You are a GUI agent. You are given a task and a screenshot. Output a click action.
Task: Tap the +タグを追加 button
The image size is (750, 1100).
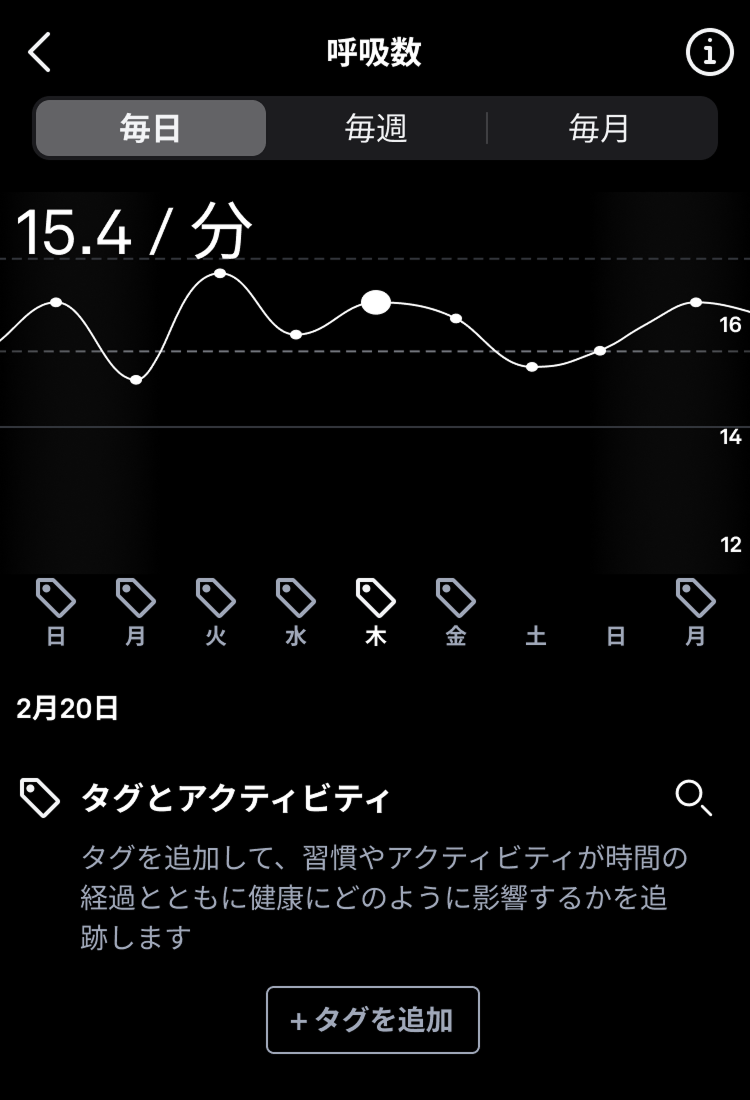click(373, 1020)
